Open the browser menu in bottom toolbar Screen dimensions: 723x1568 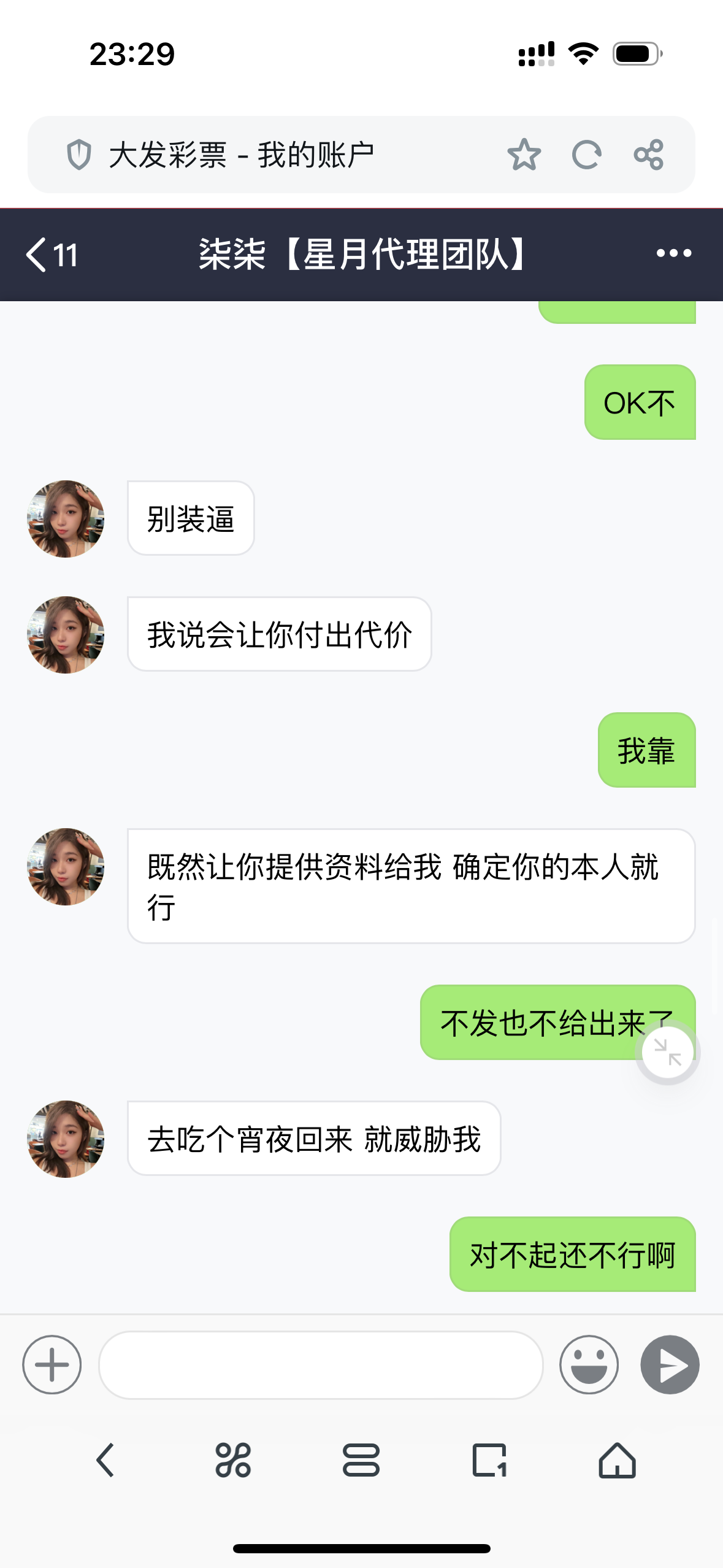(x=361, y=1460)
